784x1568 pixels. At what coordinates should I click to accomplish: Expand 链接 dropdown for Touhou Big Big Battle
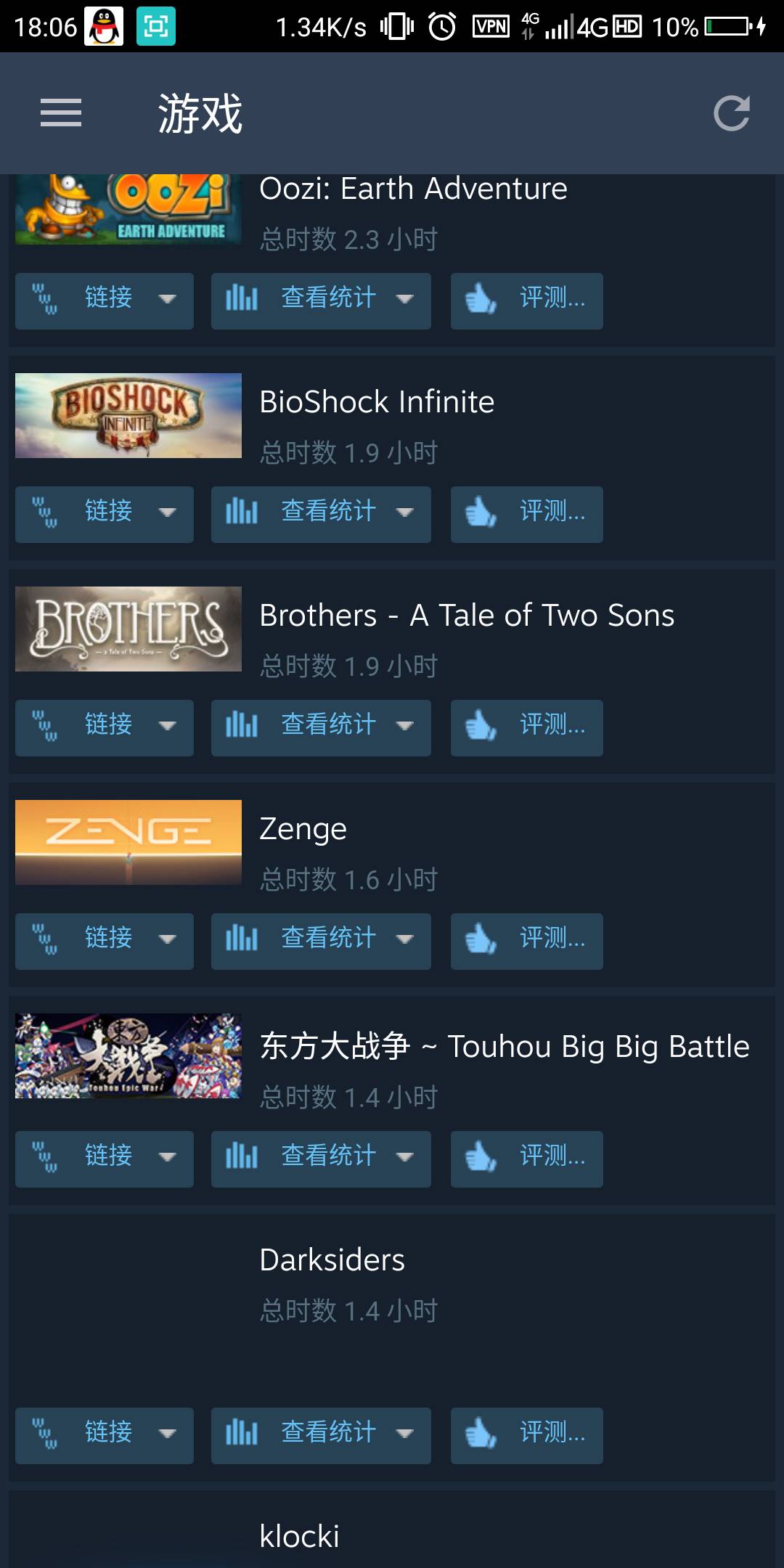(105, 1159)
